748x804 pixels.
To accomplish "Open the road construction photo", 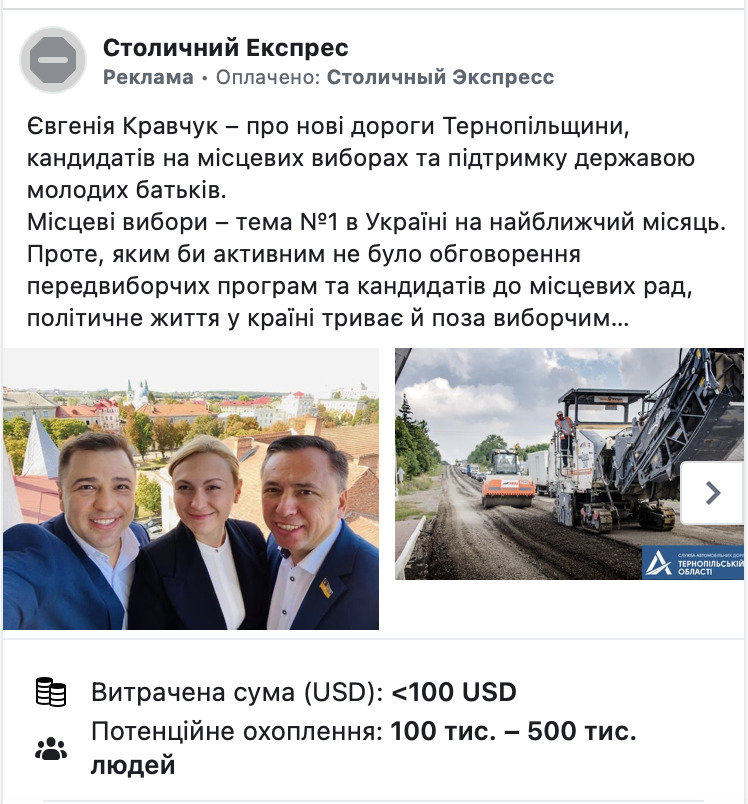I will (x=540, y=460).
